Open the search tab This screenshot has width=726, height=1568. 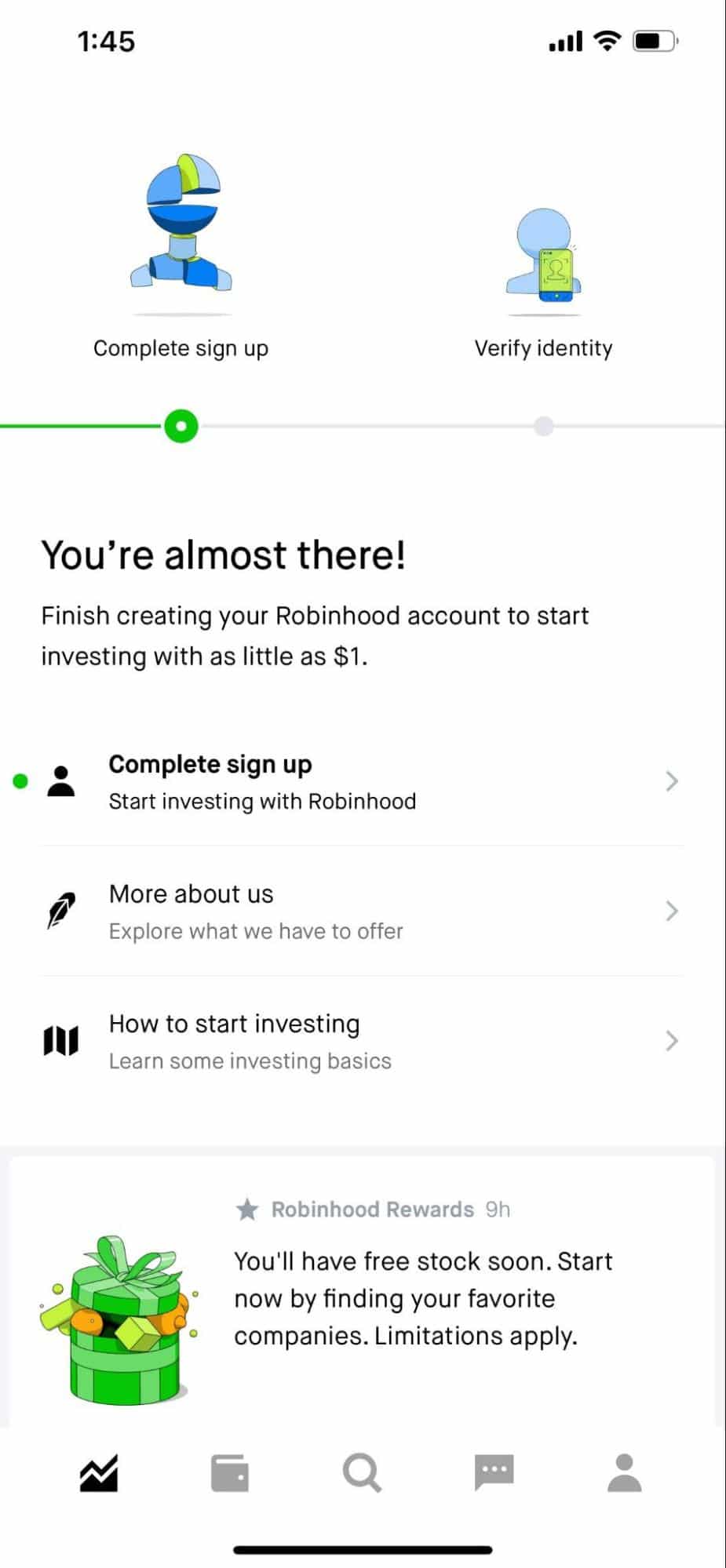point(362,1473)
